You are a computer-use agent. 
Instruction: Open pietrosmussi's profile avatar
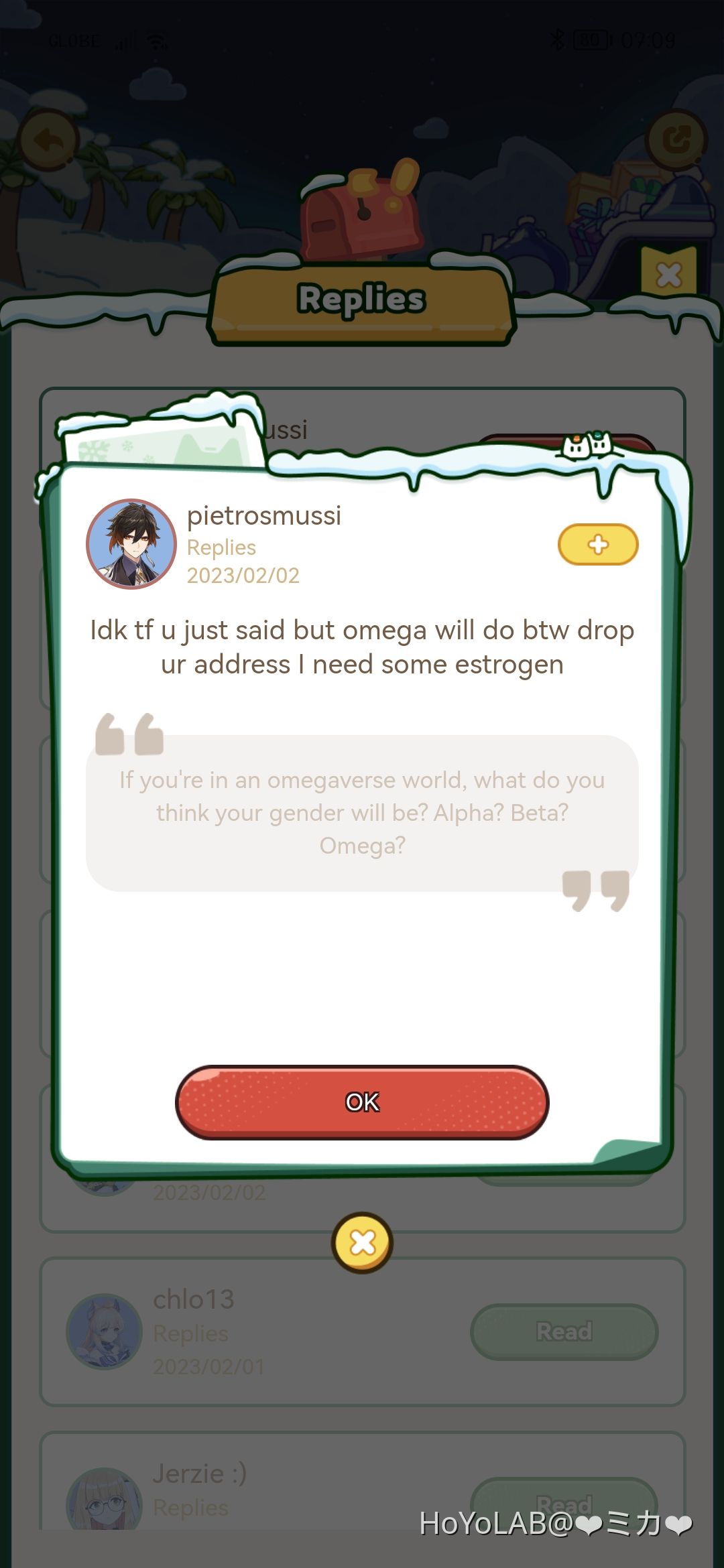coord(131,544)
